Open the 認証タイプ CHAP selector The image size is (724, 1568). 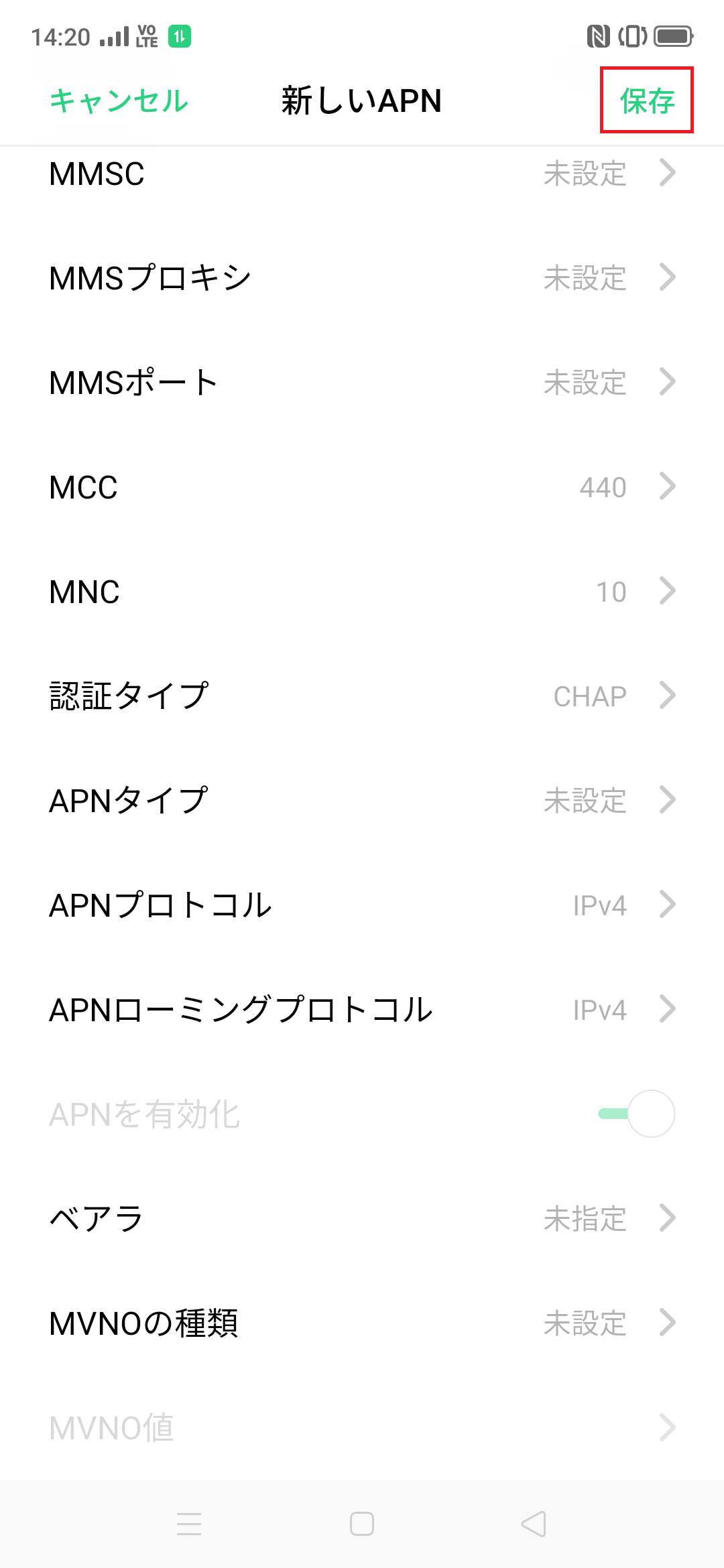coord(362,696)
